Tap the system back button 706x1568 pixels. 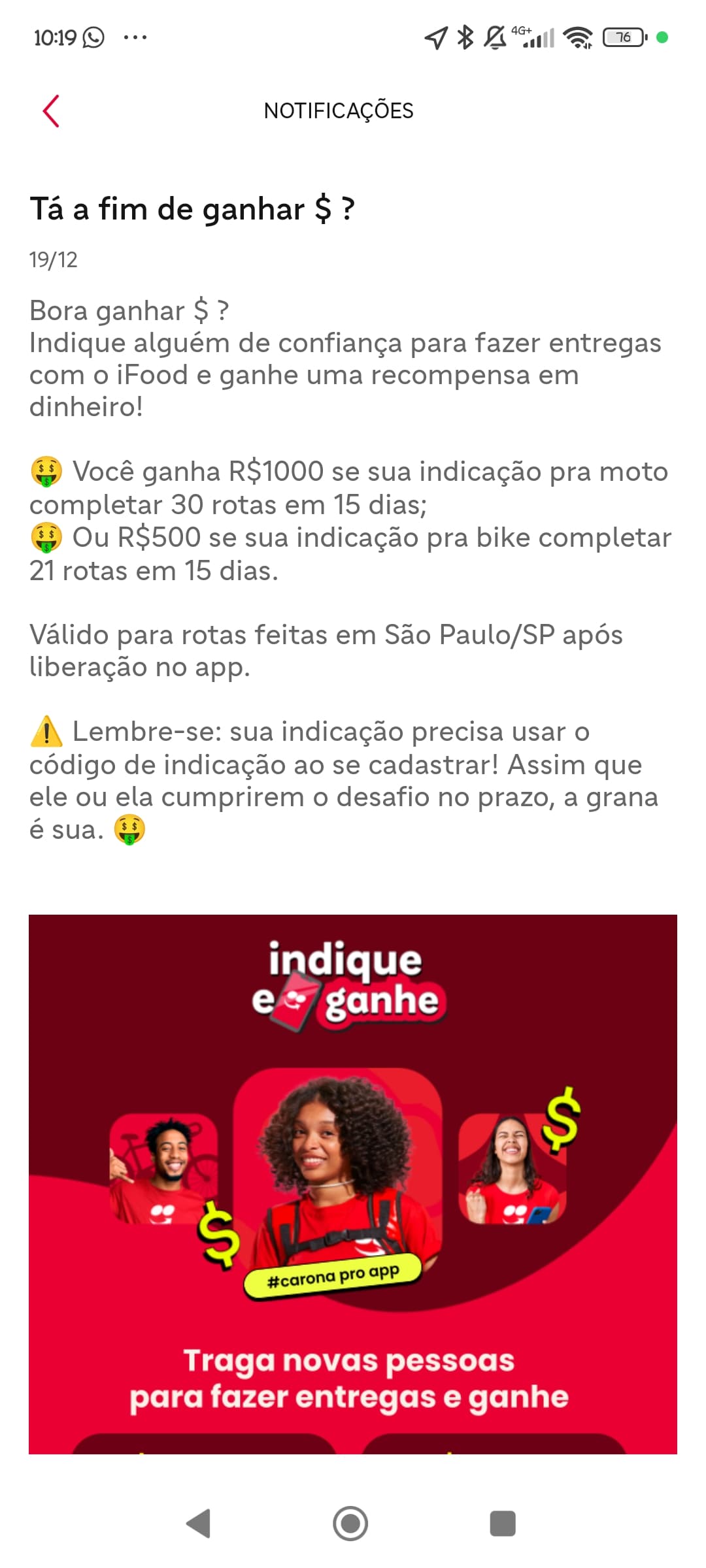(198, 1524)
